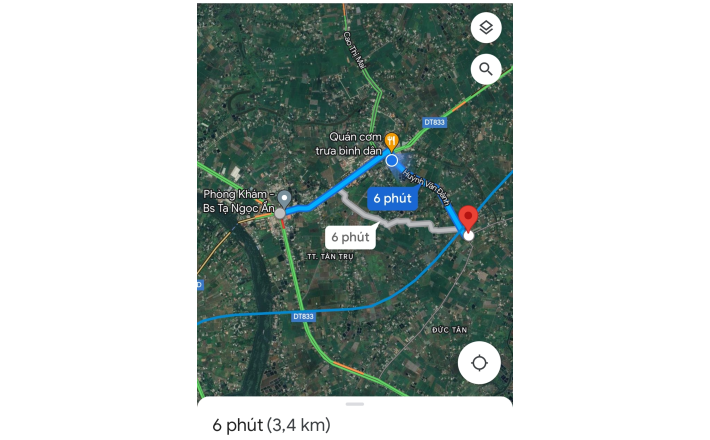The height and width of the screenshot is (440, 710).
Task: Search along the route
Action: (x=485, y=69)
